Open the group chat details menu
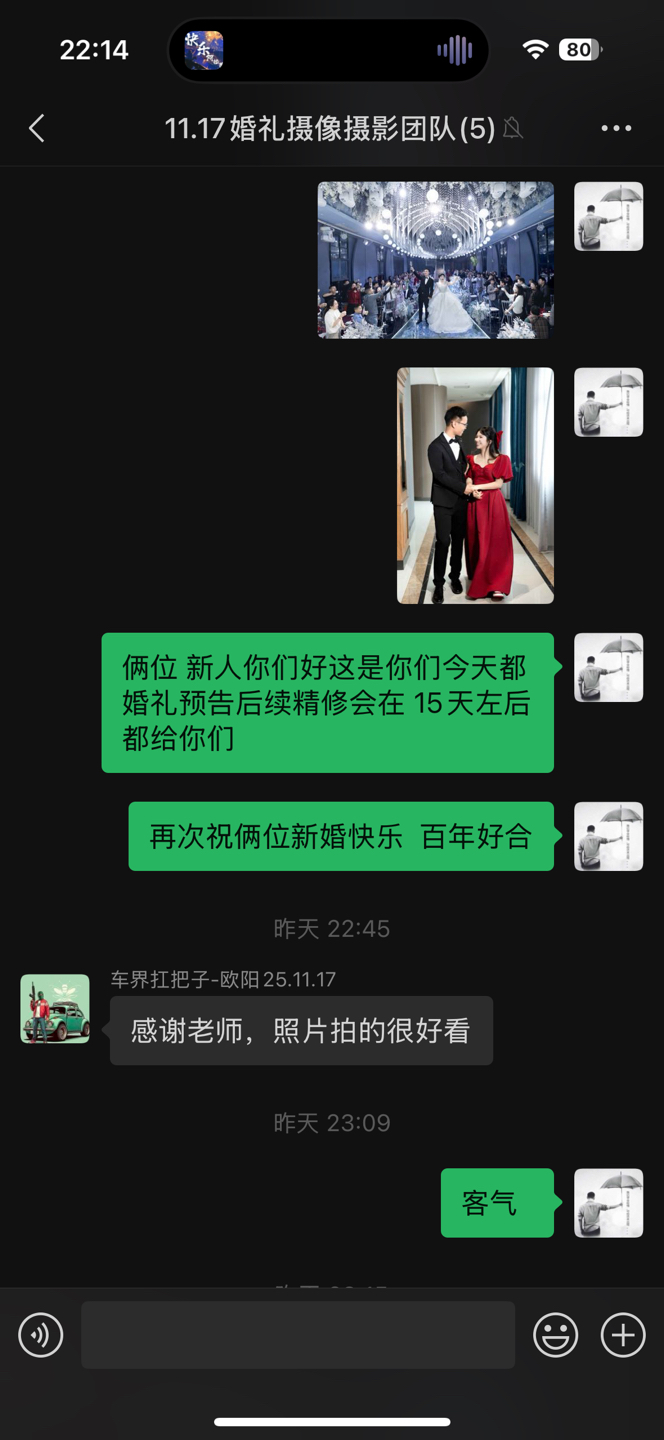 pyautogui.click(x=616, y=128)
